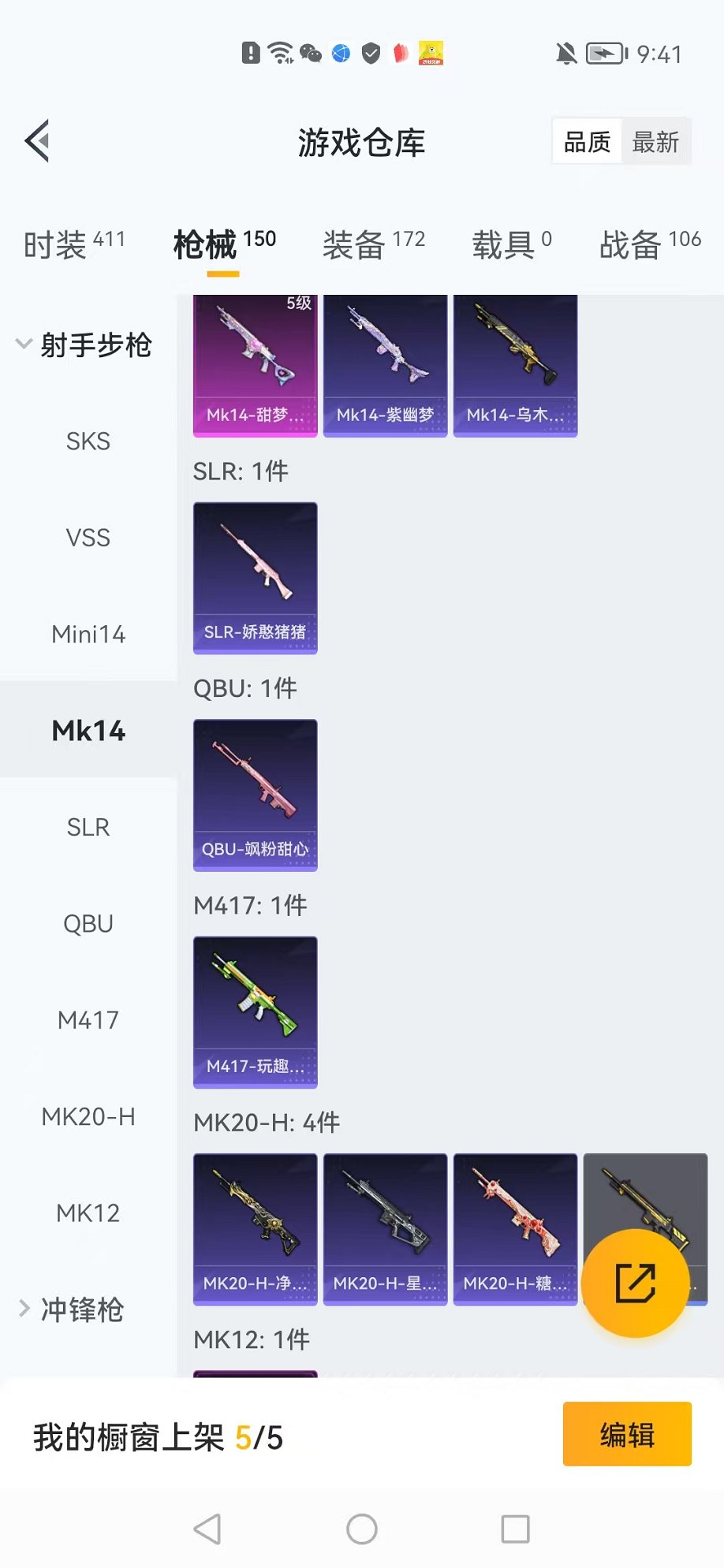View the SLR-娇憨猪猪 skin
Screen dimensions: 724x1568
[x=255, y=578]
